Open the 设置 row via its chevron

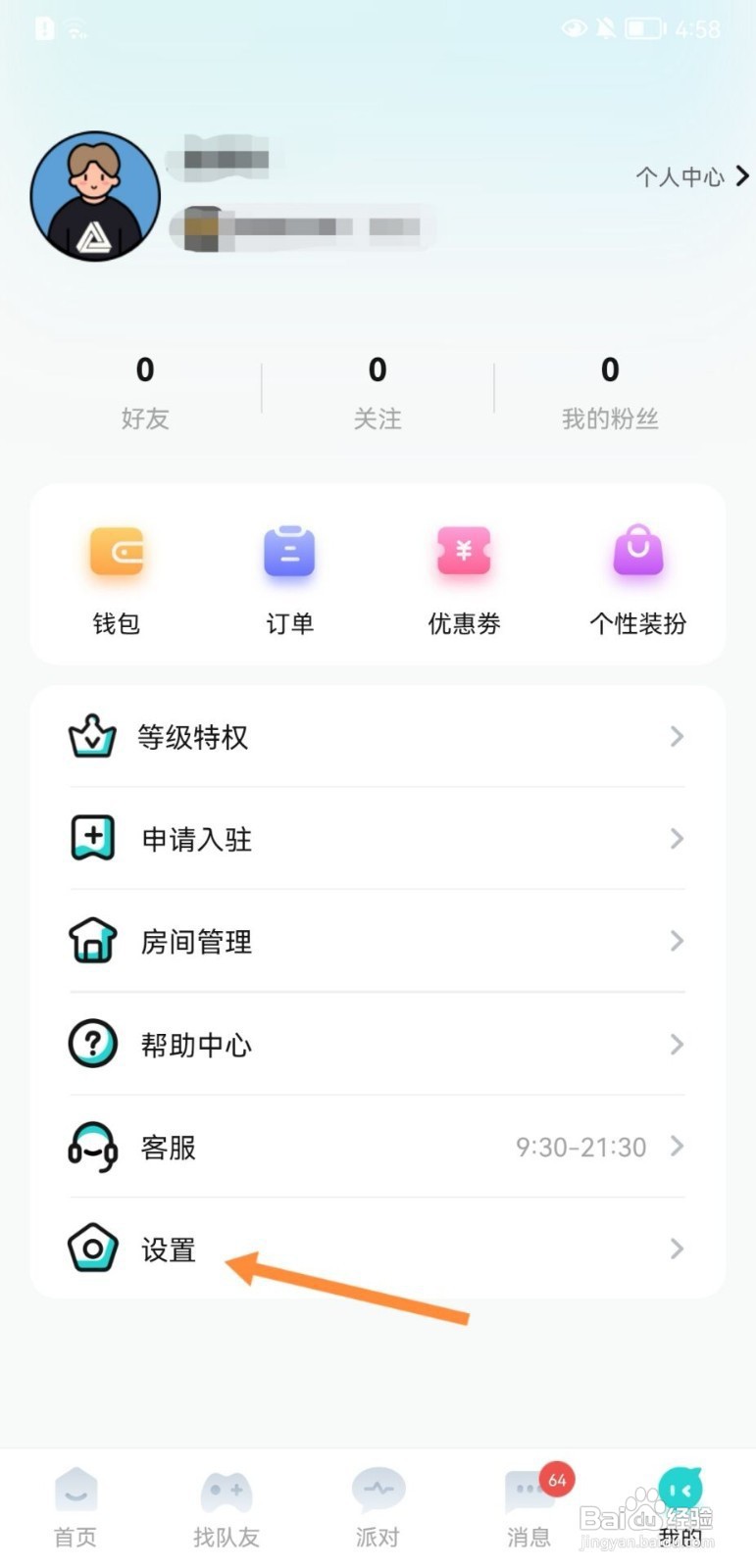coord(676,1249)
